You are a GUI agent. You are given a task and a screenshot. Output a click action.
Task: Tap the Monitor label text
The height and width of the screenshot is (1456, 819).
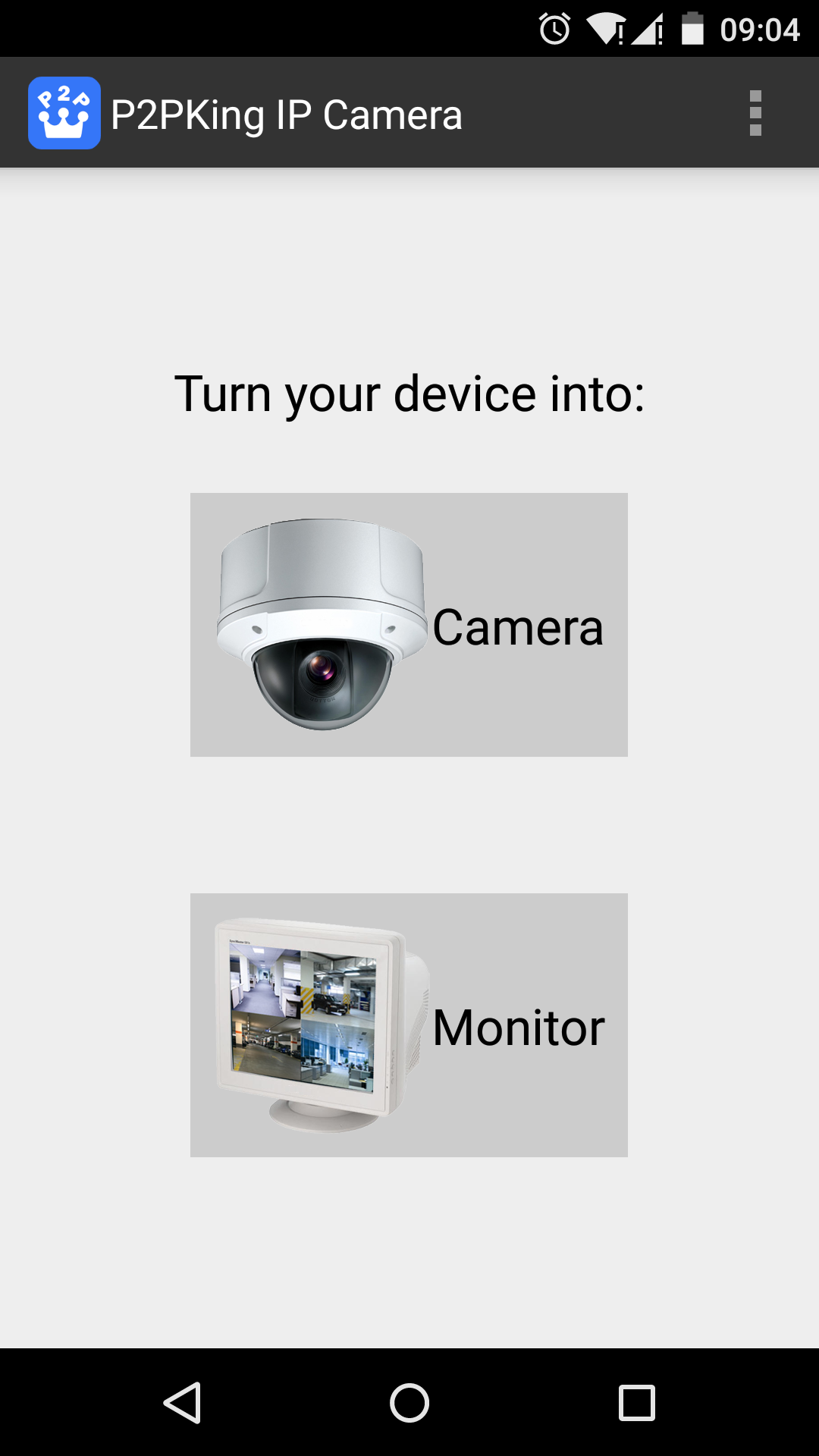click(516, 1028)
